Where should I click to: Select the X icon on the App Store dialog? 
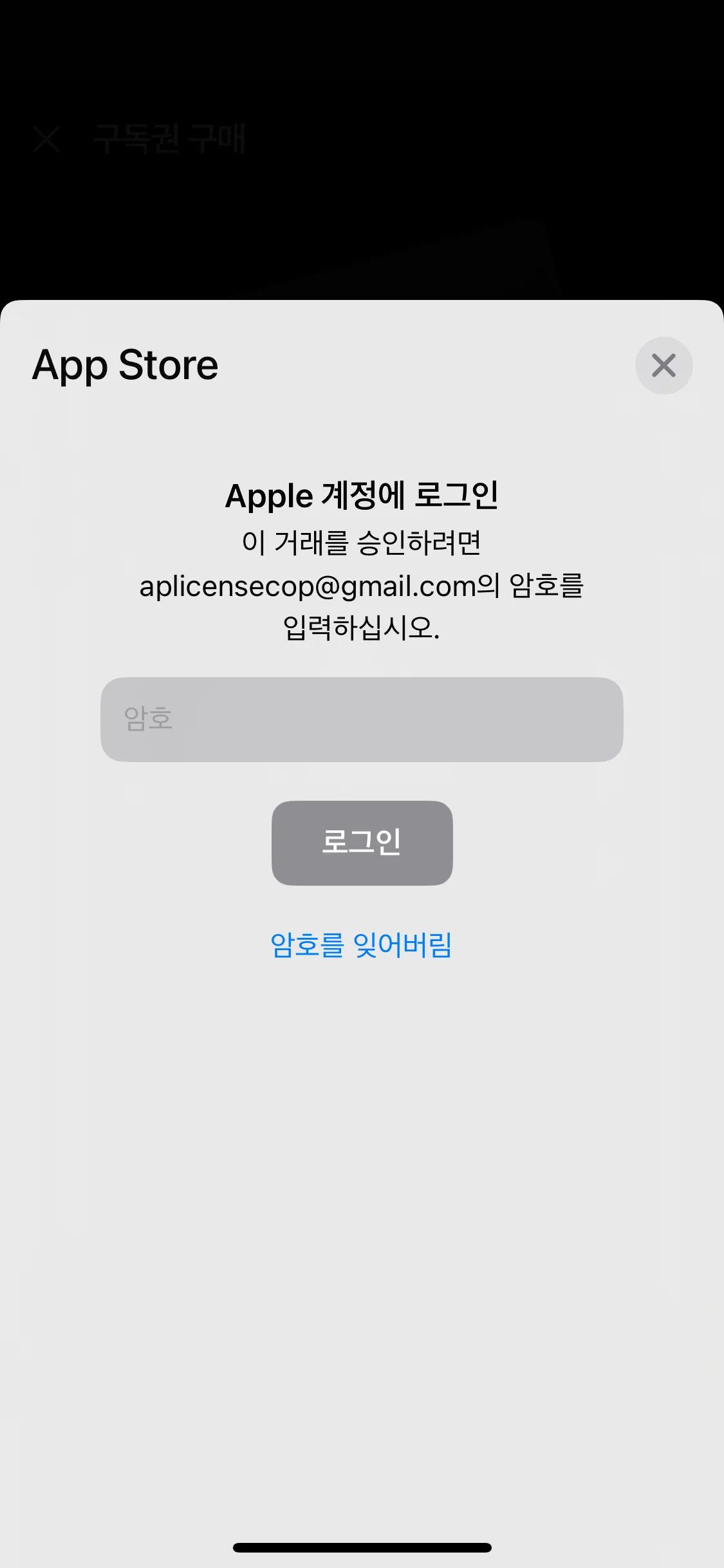pyautogui.click(x=664, y=366)
